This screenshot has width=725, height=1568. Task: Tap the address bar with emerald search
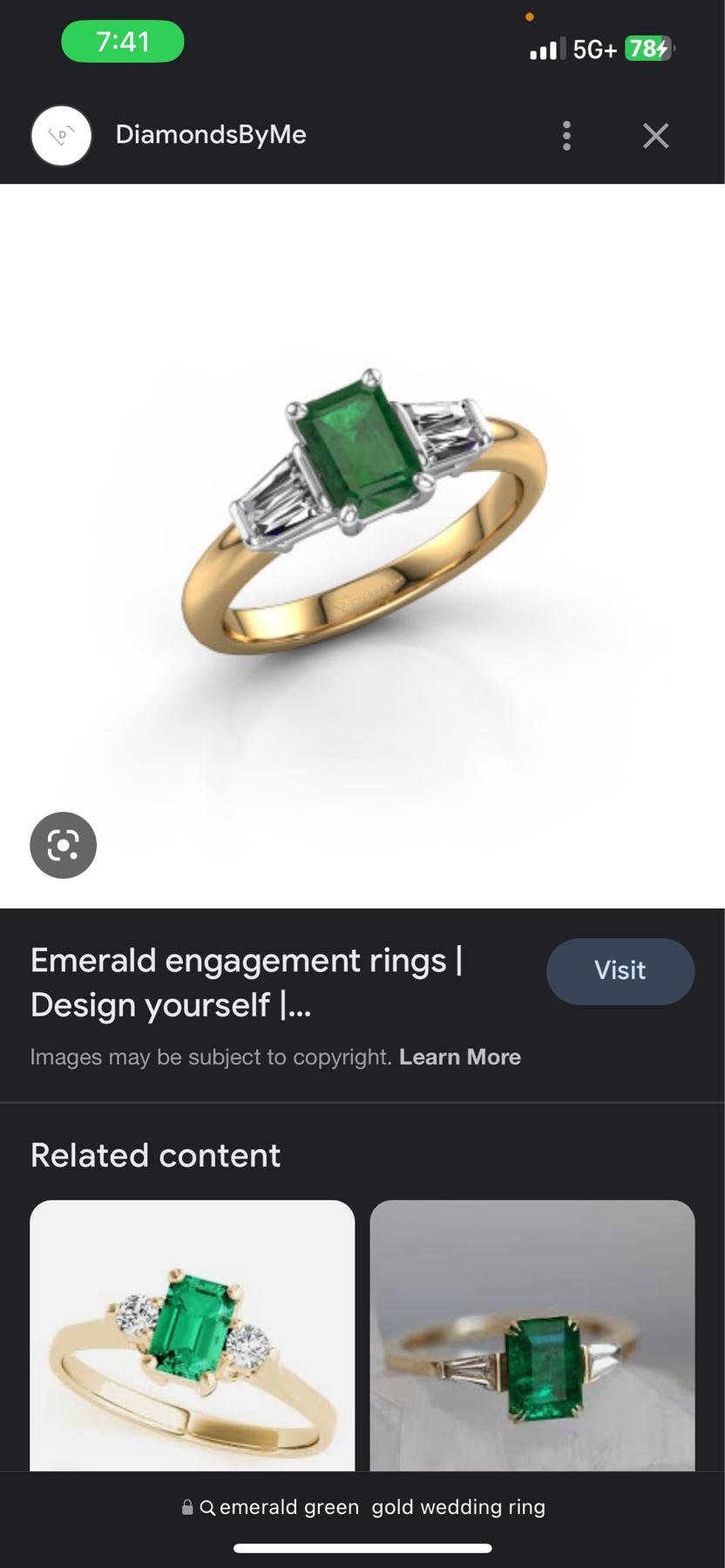[x=366, y=1507]
